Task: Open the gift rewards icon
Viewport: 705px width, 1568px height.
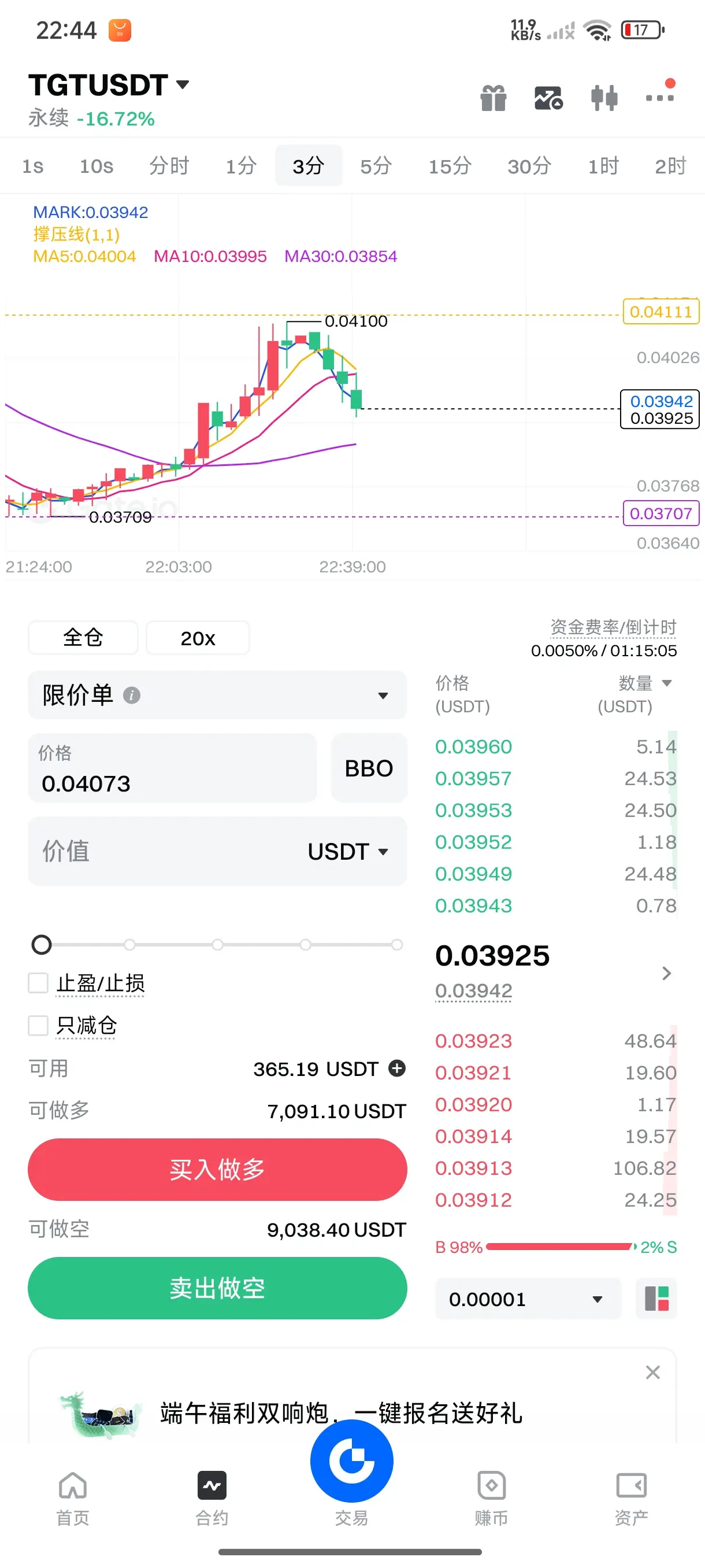Action: (x=493, y=97)
